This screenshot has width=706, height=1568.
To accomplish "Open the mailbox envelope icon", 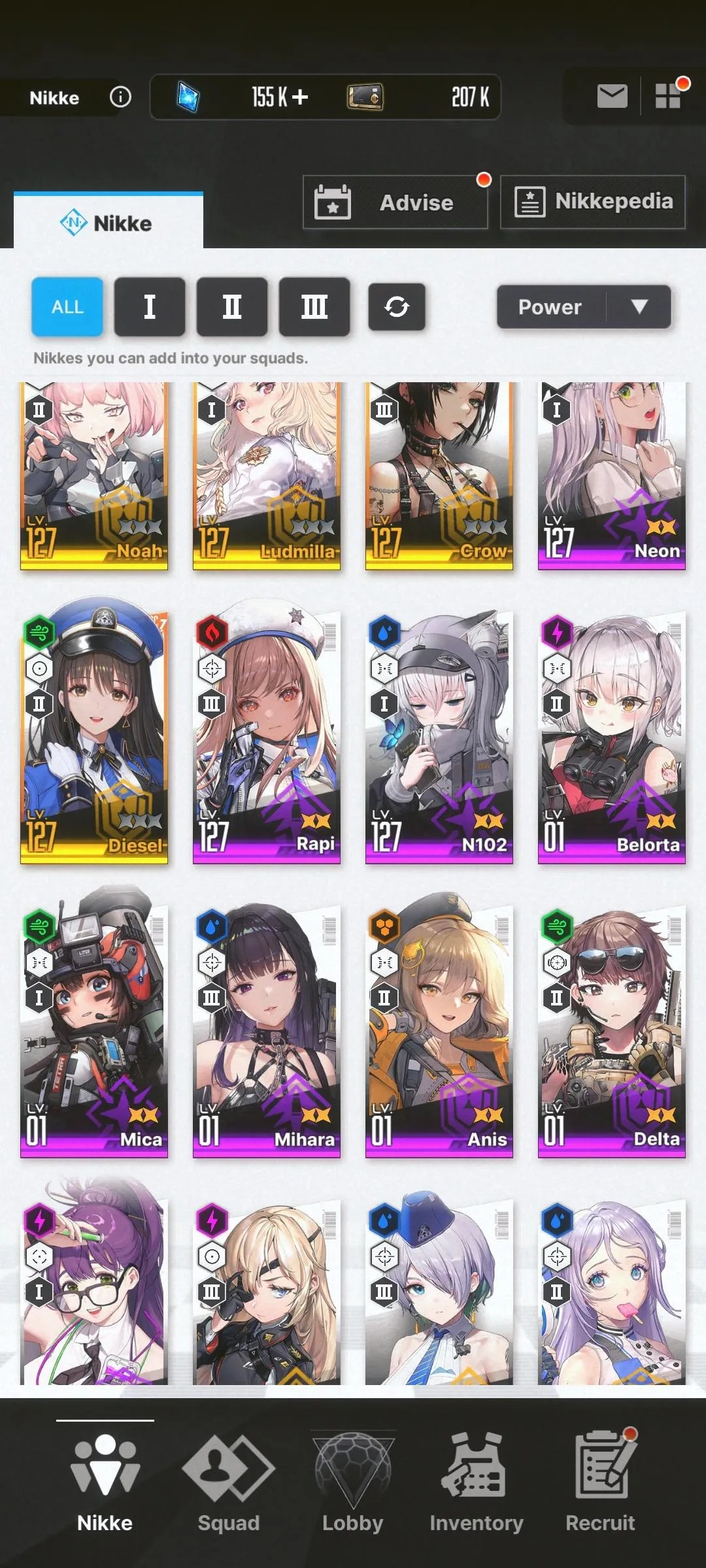I will click(612, 97).
